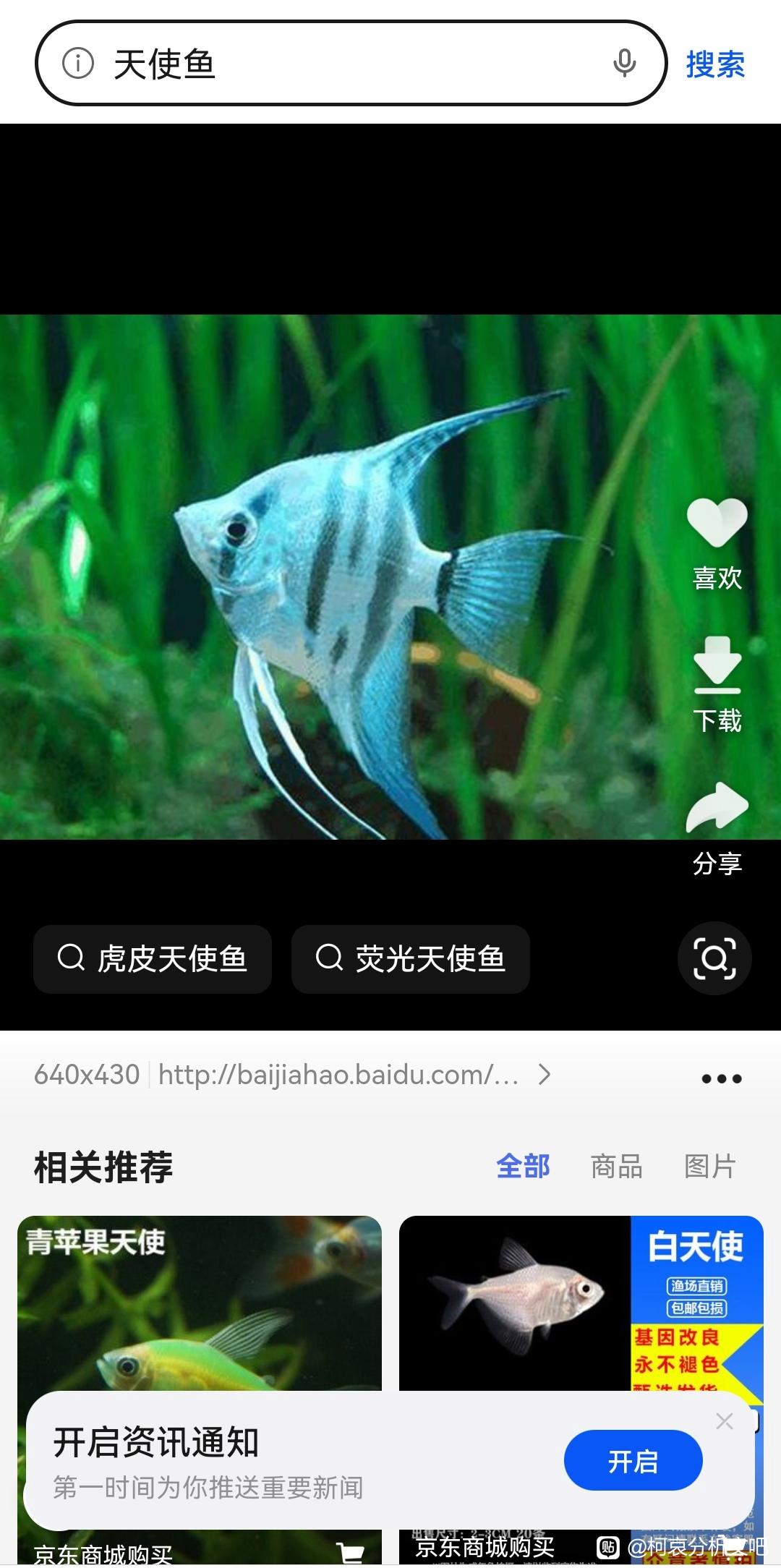Image resolution: width=781 pixels, height=1568 pixels.
Task: Dismiss the 开启资讯通知 banner
Action: click(x=724, y=1421)
